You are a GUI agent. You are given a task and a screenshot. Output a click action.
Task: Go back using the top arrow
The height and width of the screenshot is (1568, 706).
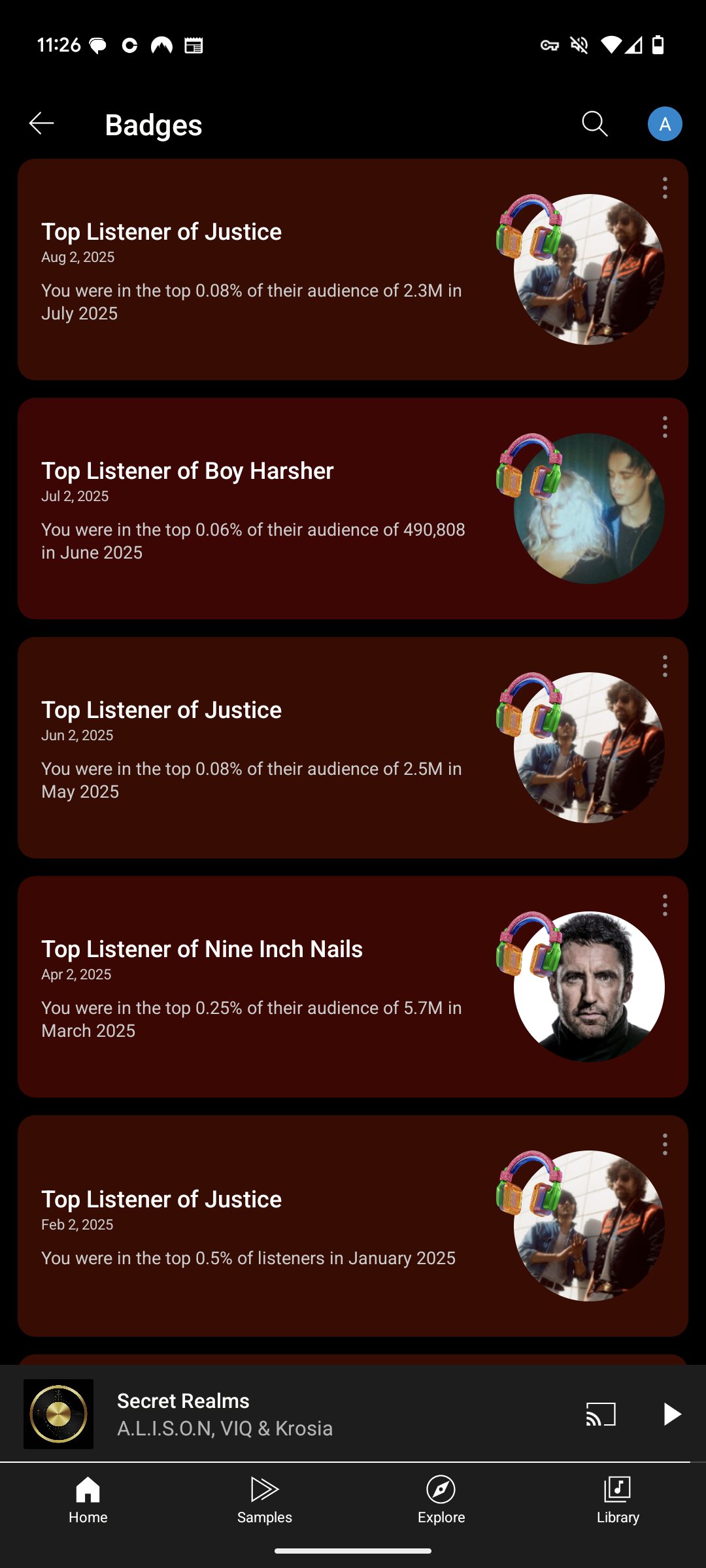pyautogui.click(x=41, y=123)
